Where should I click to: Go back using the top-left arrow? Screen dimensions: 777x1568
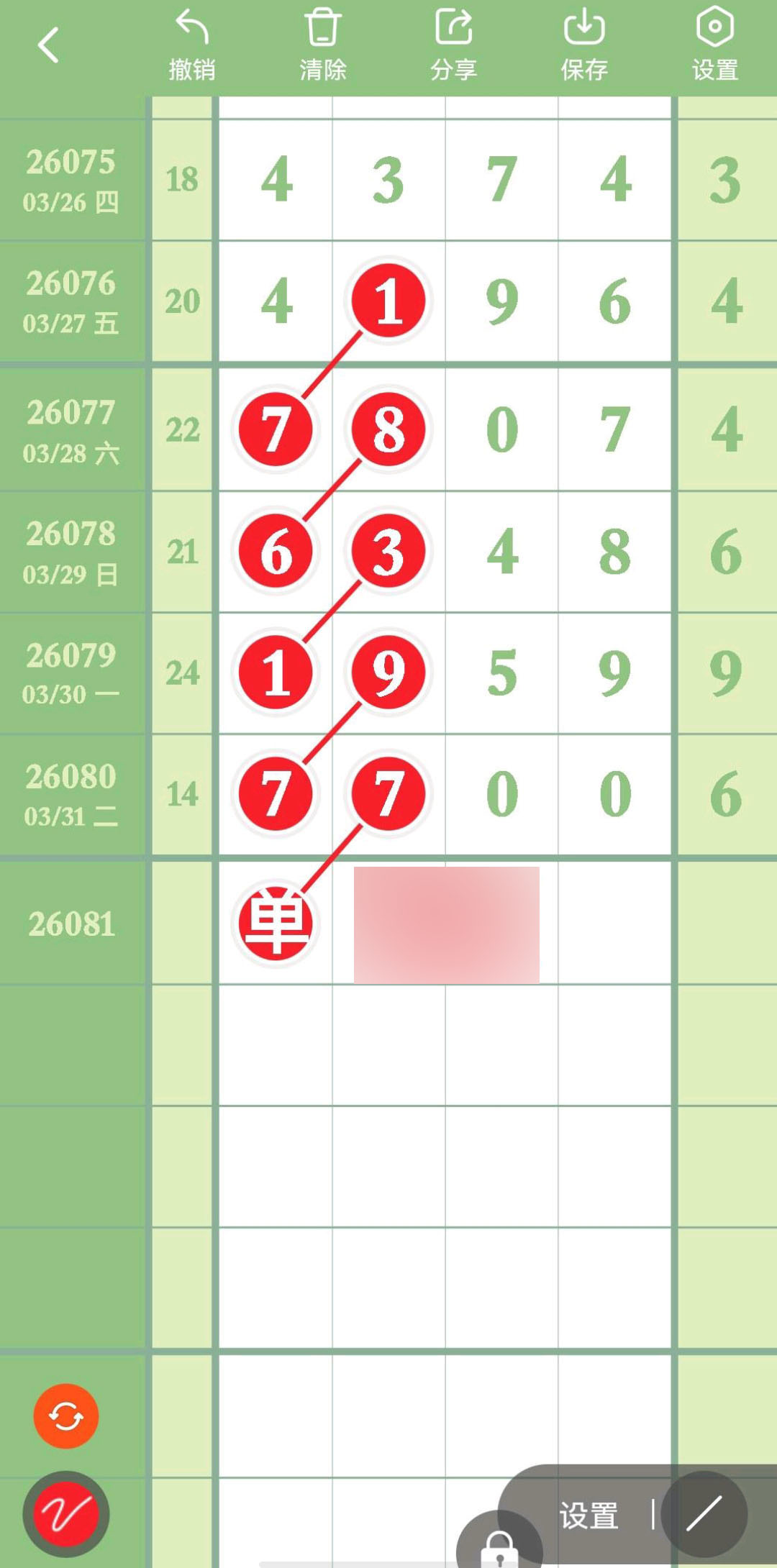pos(48,45)
